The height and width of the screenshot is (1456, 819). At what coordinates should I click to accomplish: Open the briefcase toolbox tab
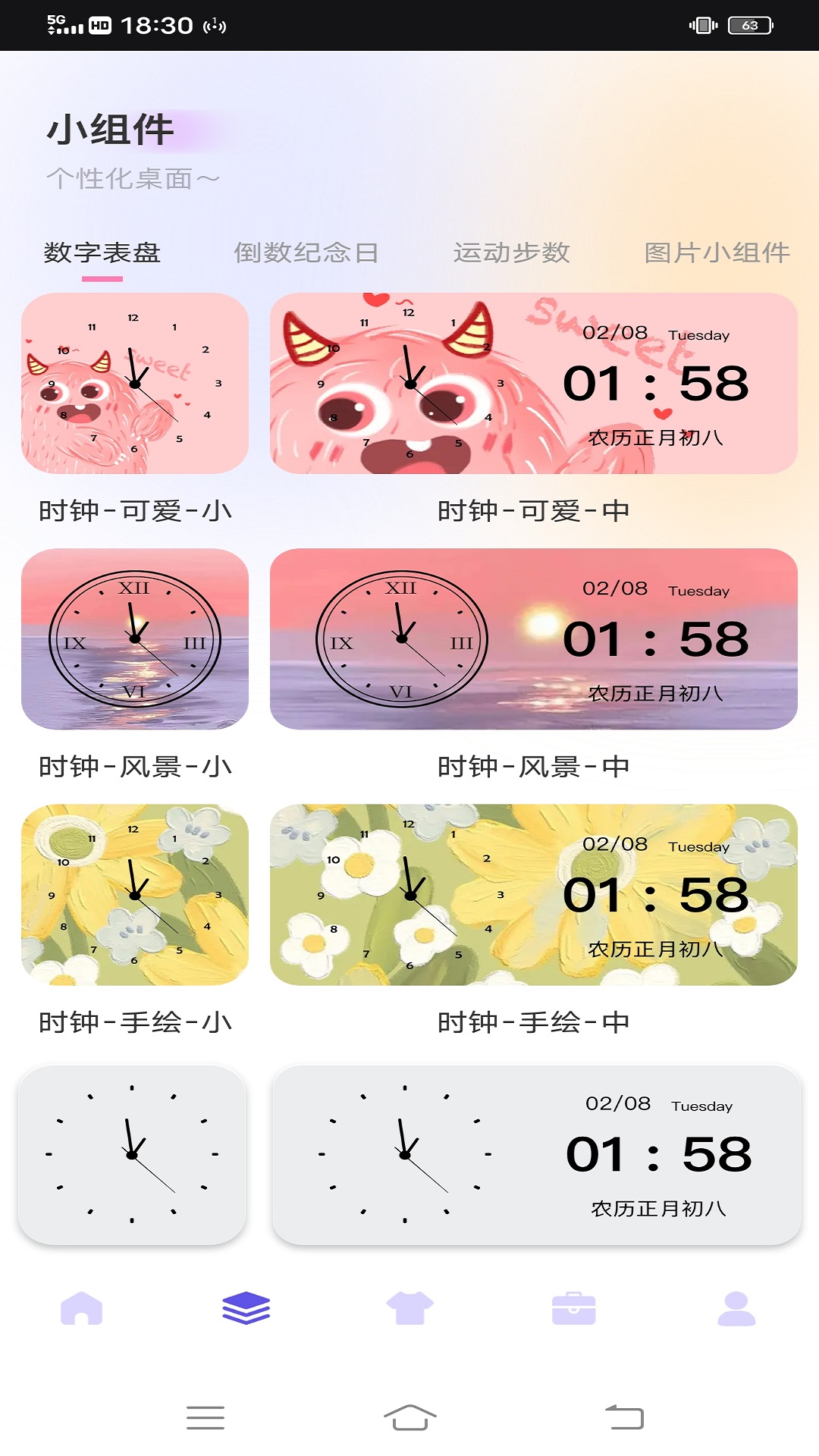coord(573,1309)
